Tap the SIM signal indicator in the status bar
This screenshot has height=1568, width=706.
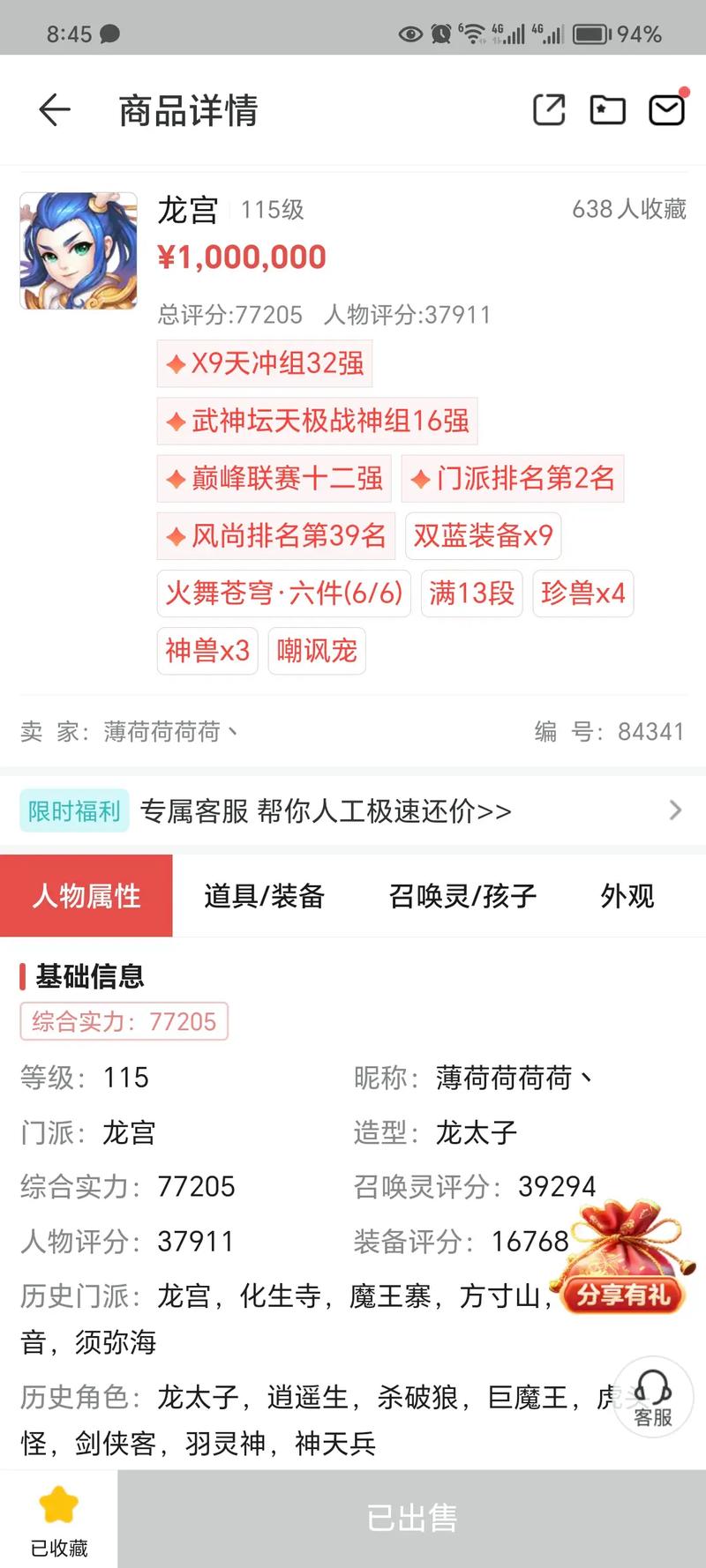tap(513, 34)
